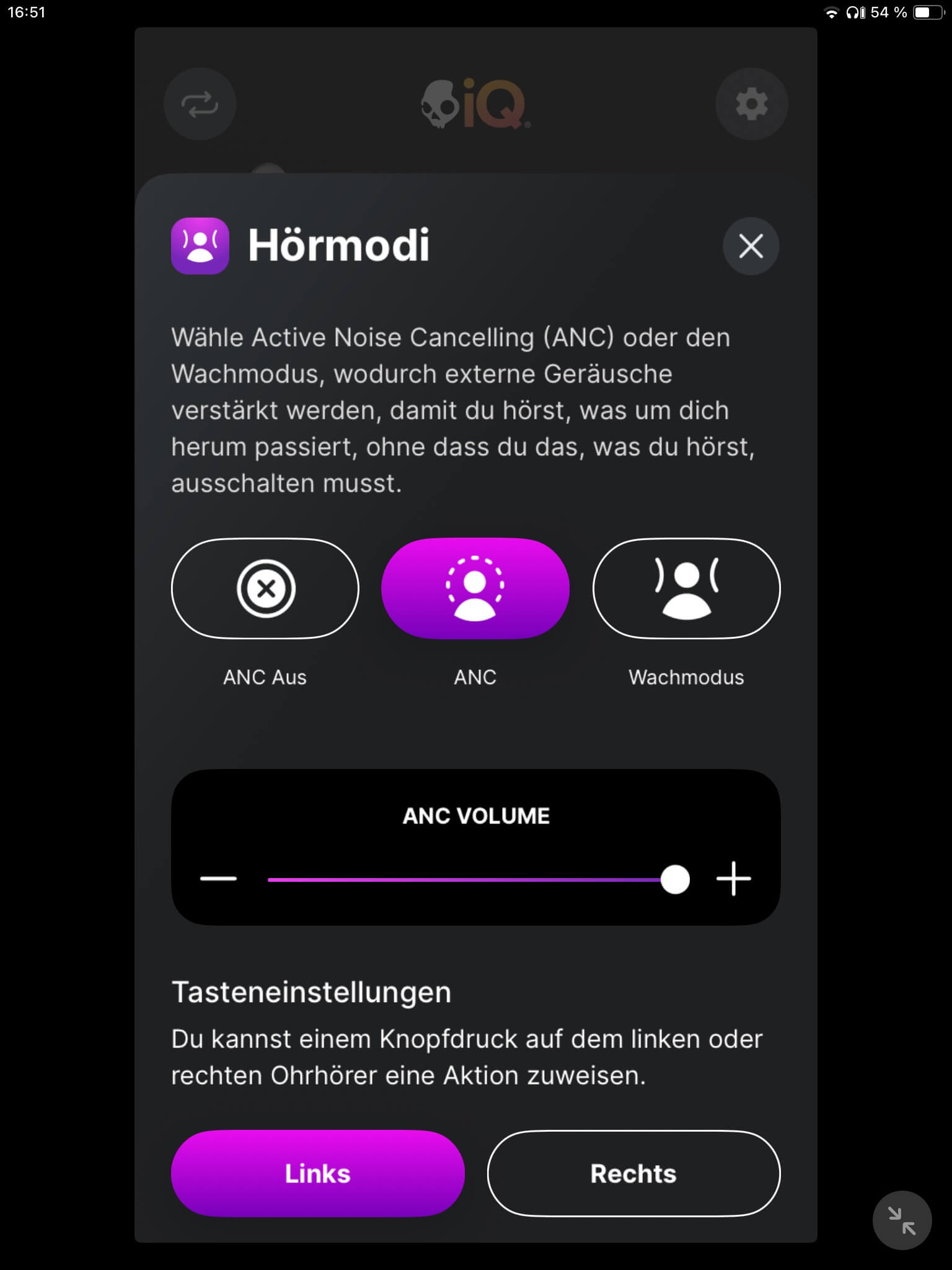Switch to Wachmodus

click(686, 588)
